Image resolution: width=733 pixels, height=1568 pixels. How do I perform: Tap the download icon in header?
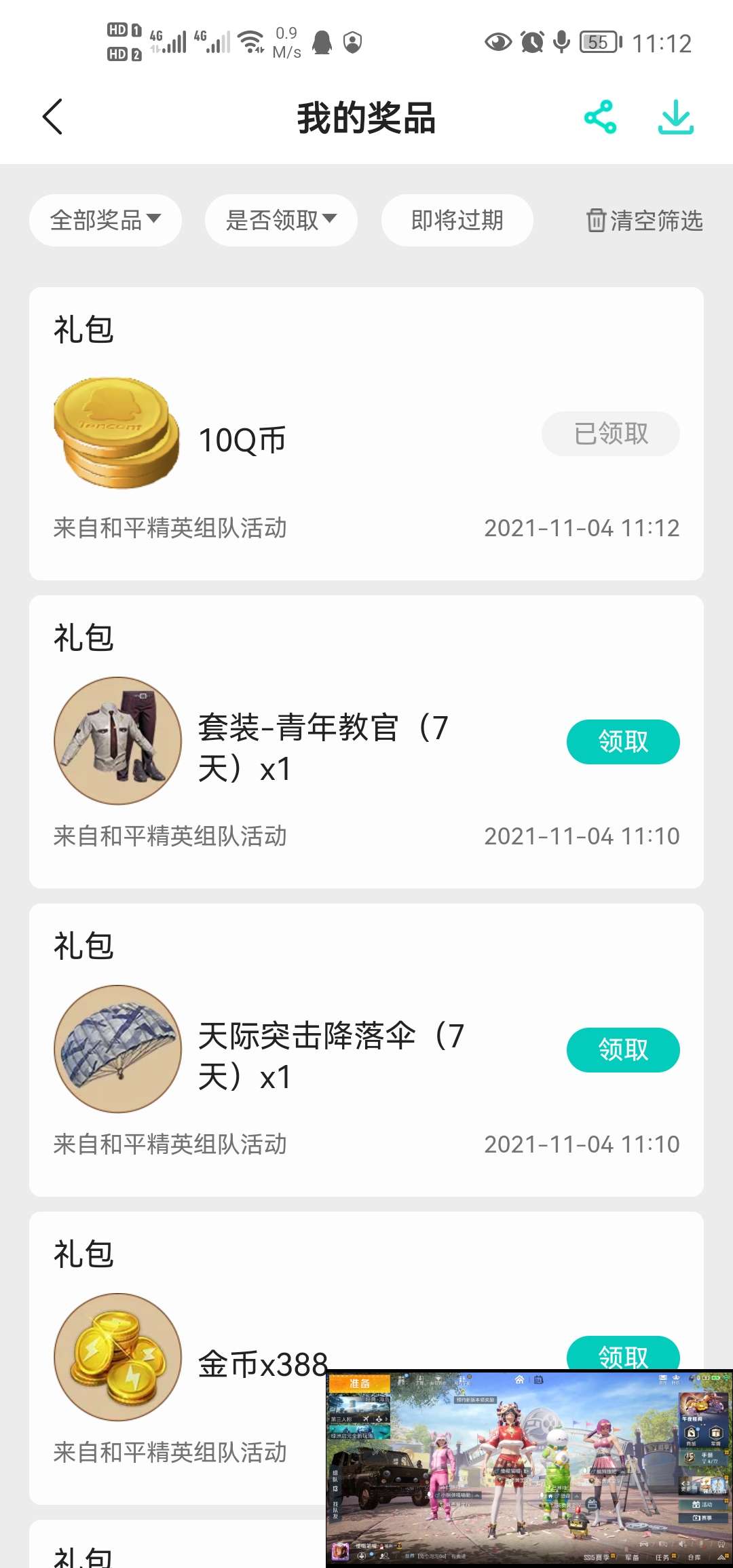pyautogui.click(x=676, y=117)
